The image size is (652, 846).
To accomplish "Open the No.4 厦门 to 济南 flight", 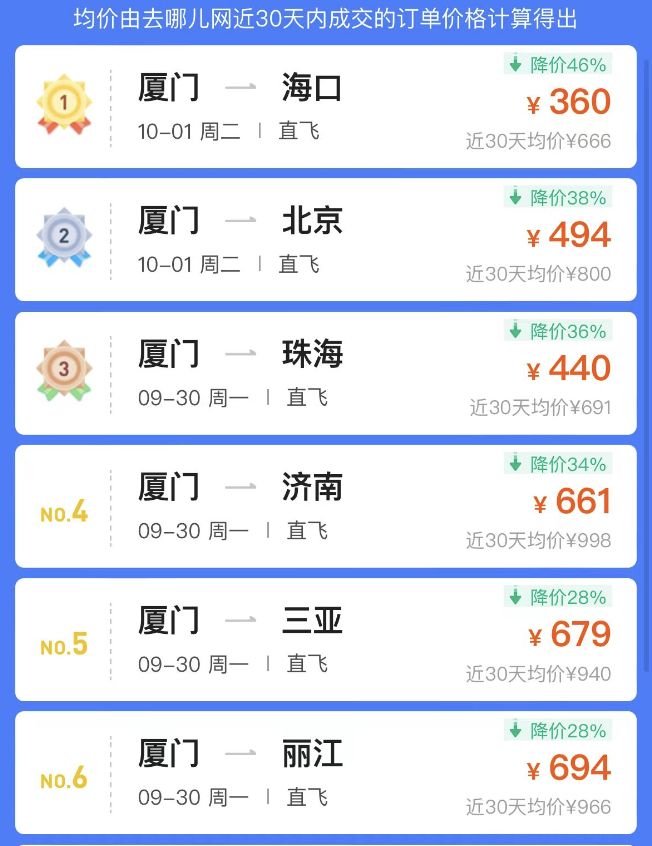I will 325,505.
